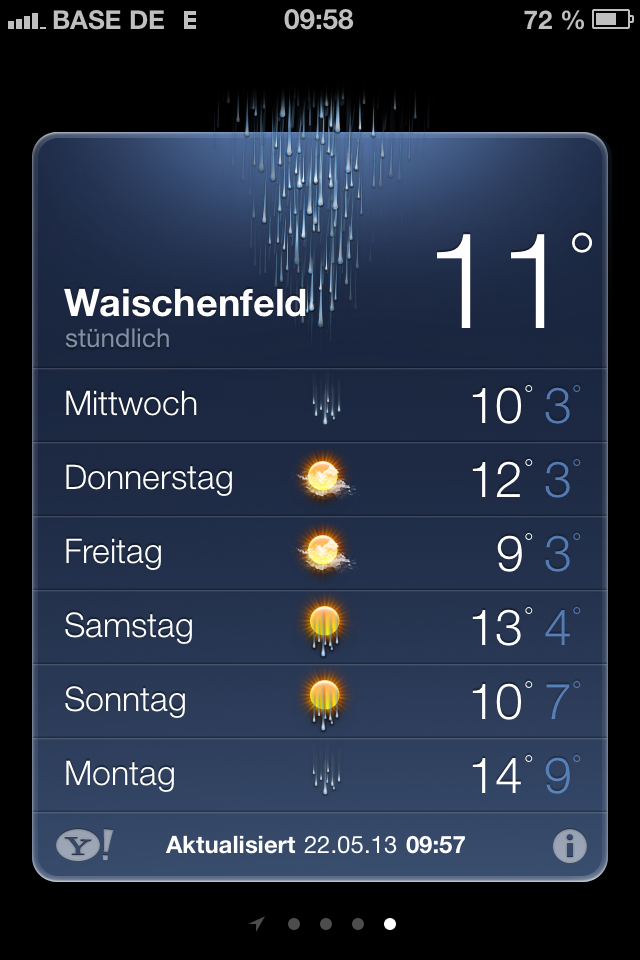
Task: Open the Yahoo weather link
Action: point(84,846)
